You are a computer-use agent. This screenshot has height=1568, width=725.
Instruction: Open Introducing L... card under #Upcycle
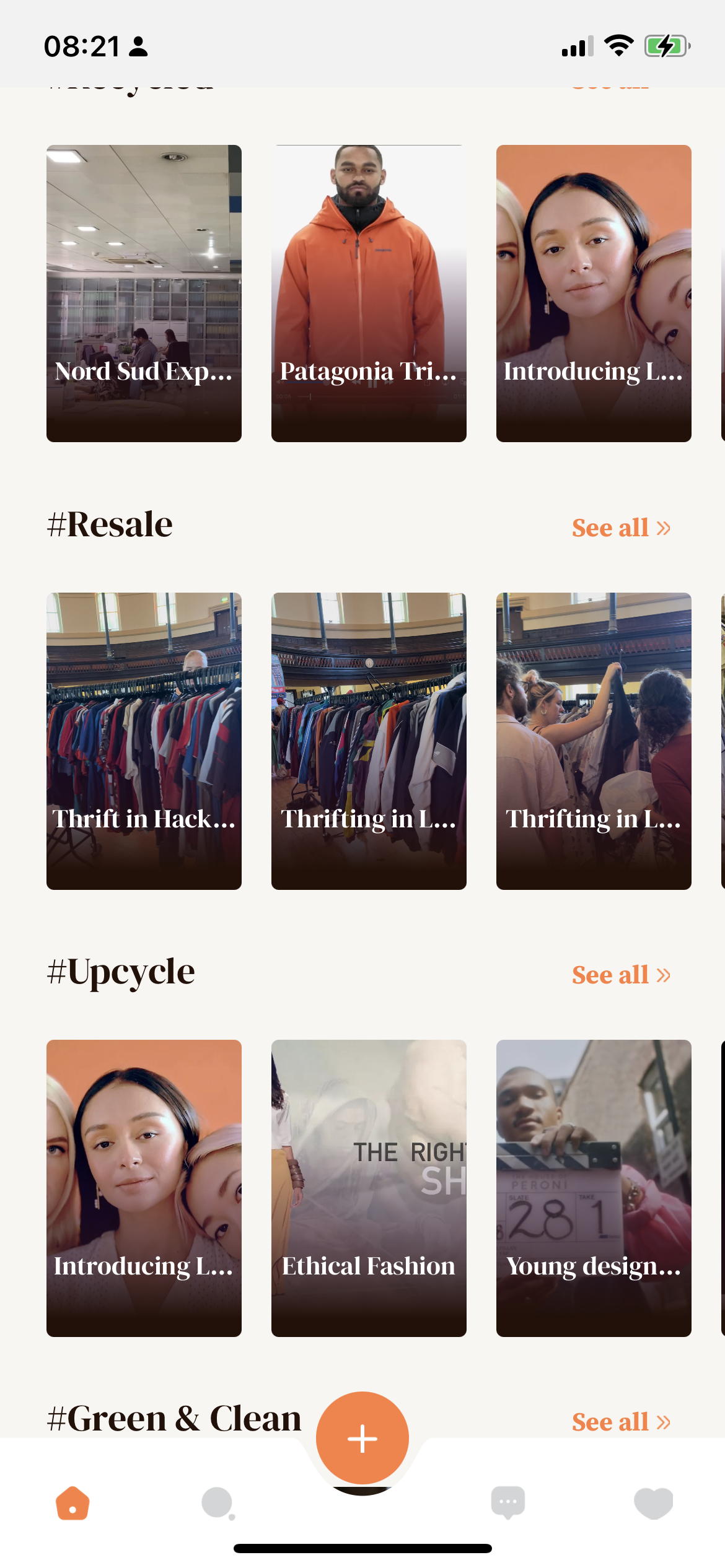coord(144,1188)
